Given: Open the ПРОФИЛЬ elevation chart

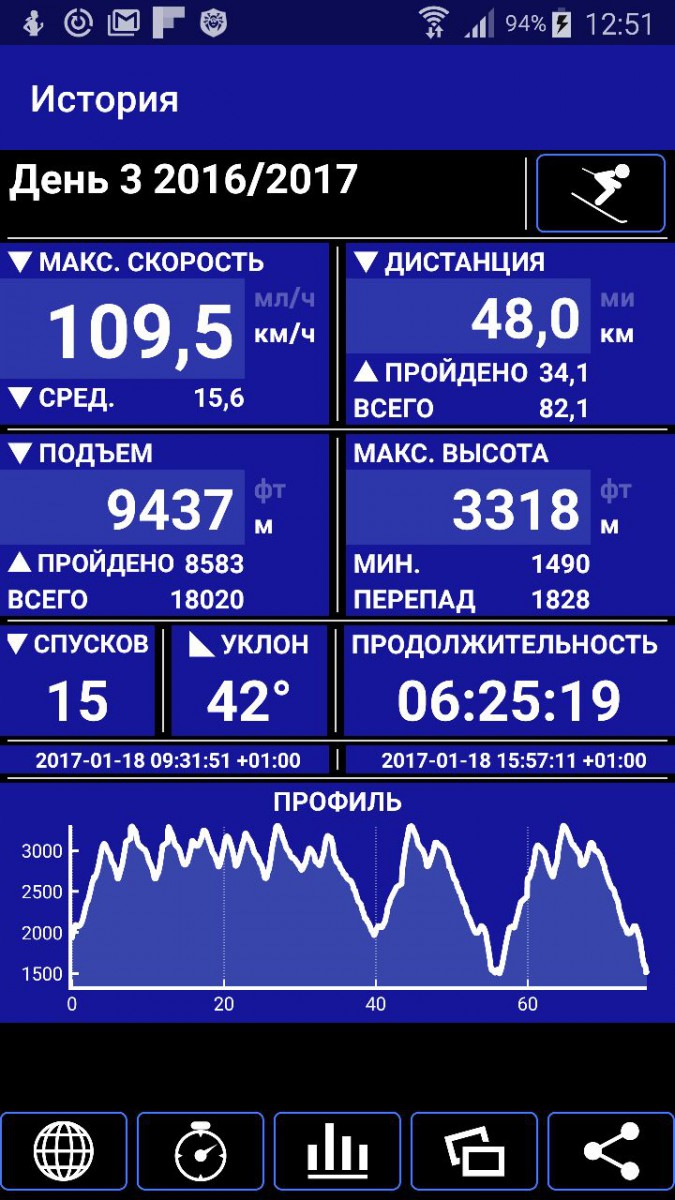Looking at the screenshot, I should (337, 900).
